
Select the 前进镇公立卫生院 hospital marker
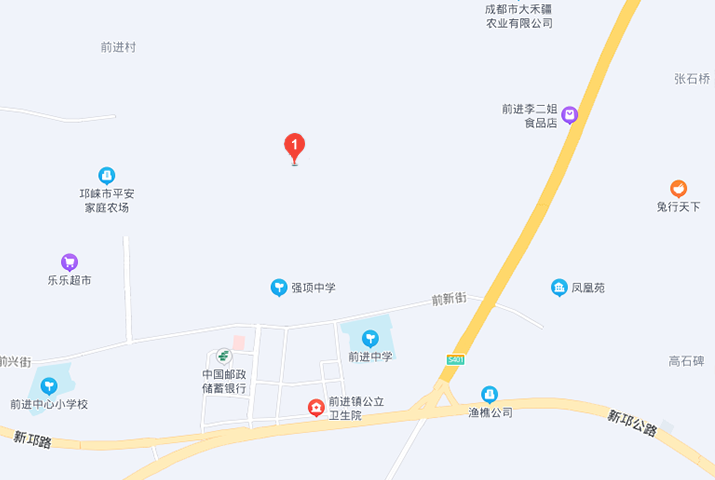[315, 407]
